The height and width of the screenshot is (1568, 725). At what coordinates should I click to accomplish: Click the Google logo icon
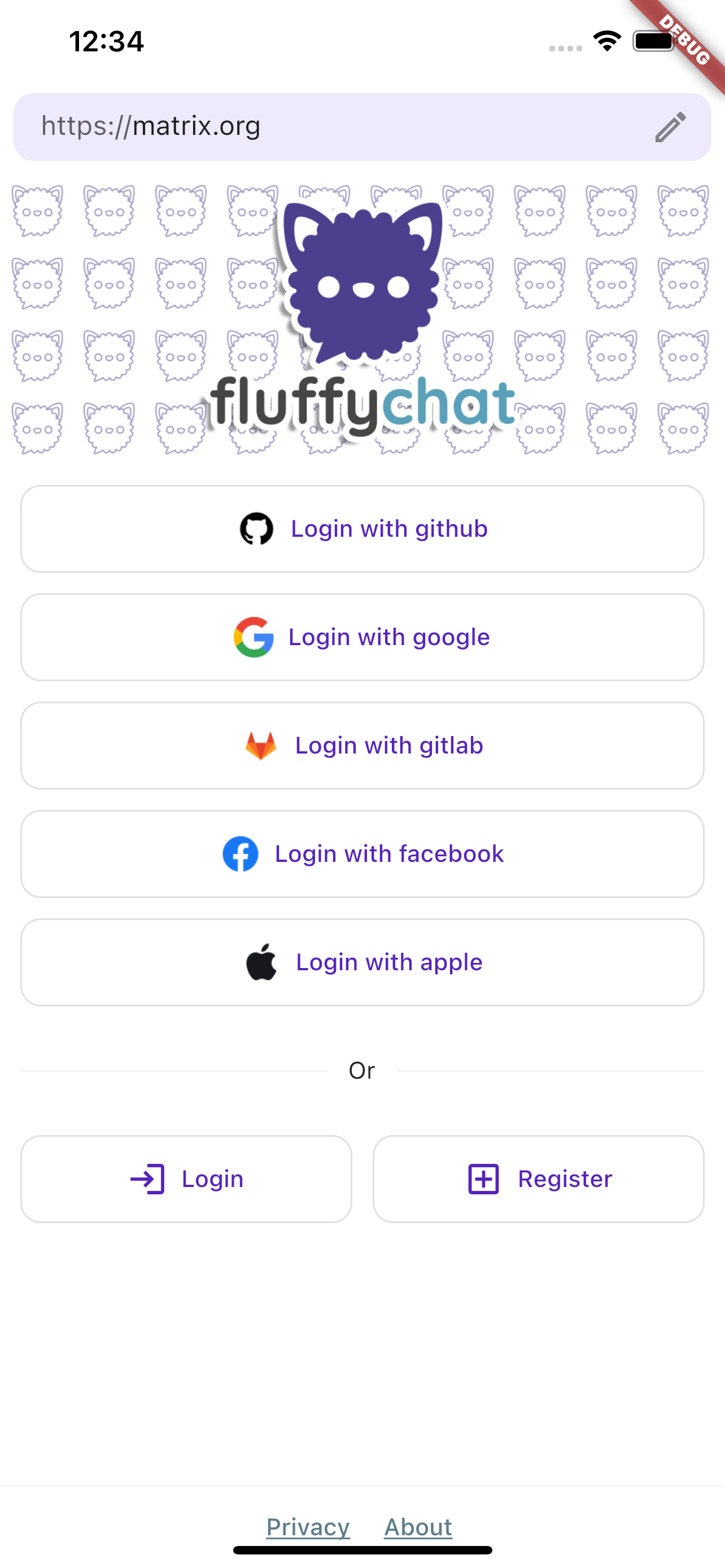click(255, 637)
